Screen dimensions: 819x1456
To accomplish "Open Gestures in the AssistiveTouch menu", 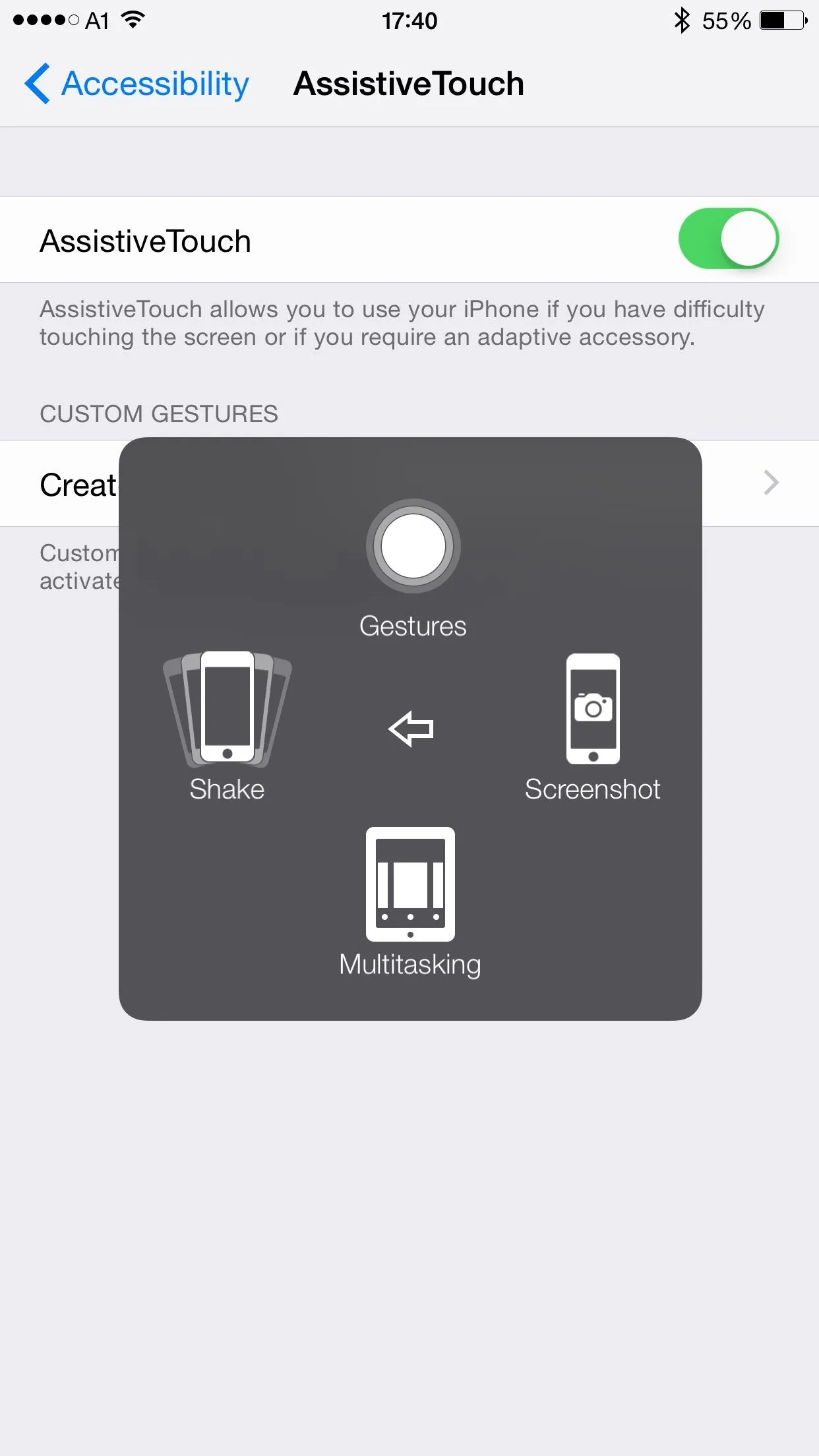I will tap(413, 568).
